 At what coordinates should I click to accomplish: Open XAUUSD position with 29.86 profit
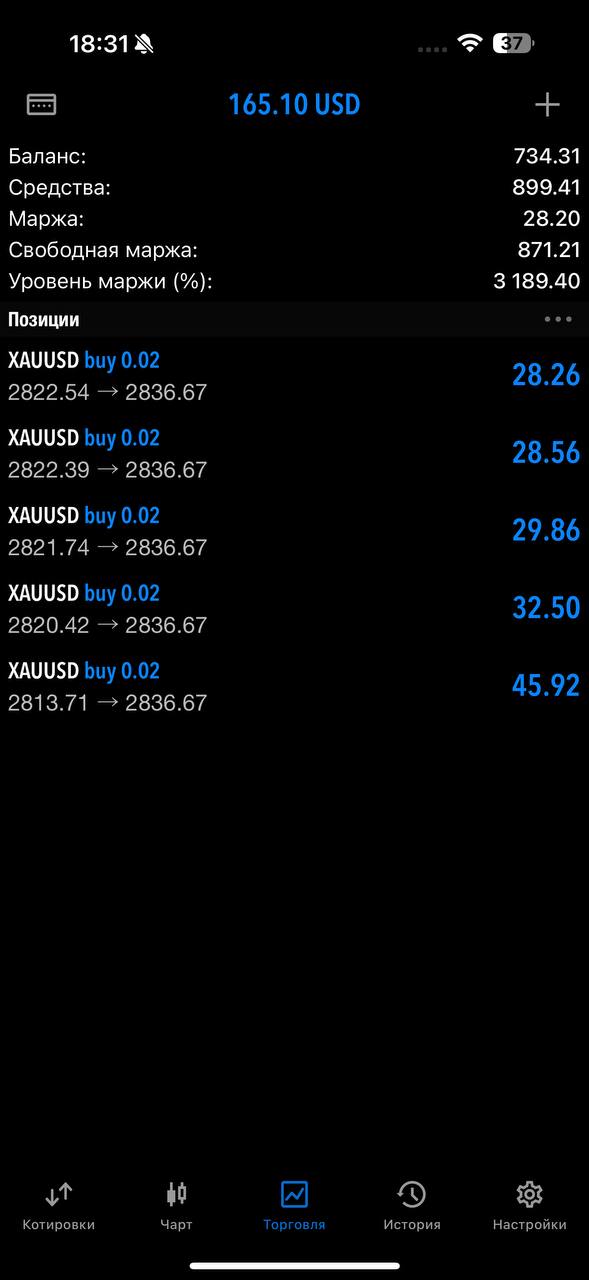(x=294, y=531)
